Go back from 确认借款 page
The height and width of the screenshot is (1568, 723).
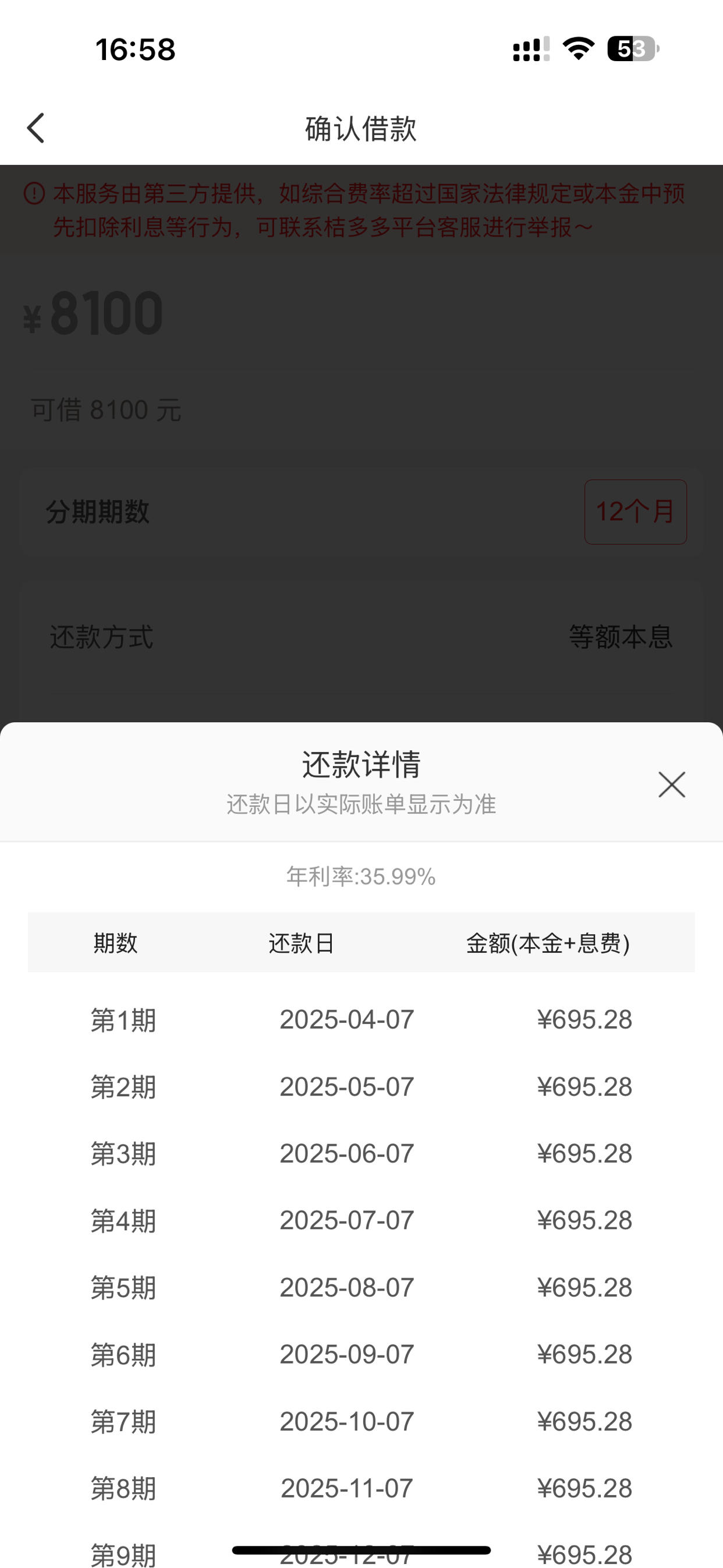point(36,128)
